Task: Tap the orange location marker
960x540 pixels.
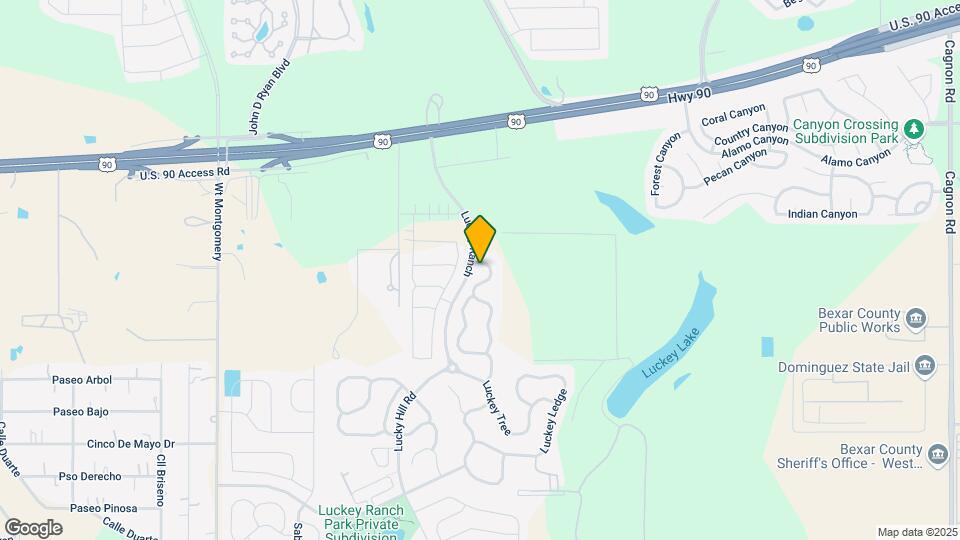Action: [x=481, y=238]
